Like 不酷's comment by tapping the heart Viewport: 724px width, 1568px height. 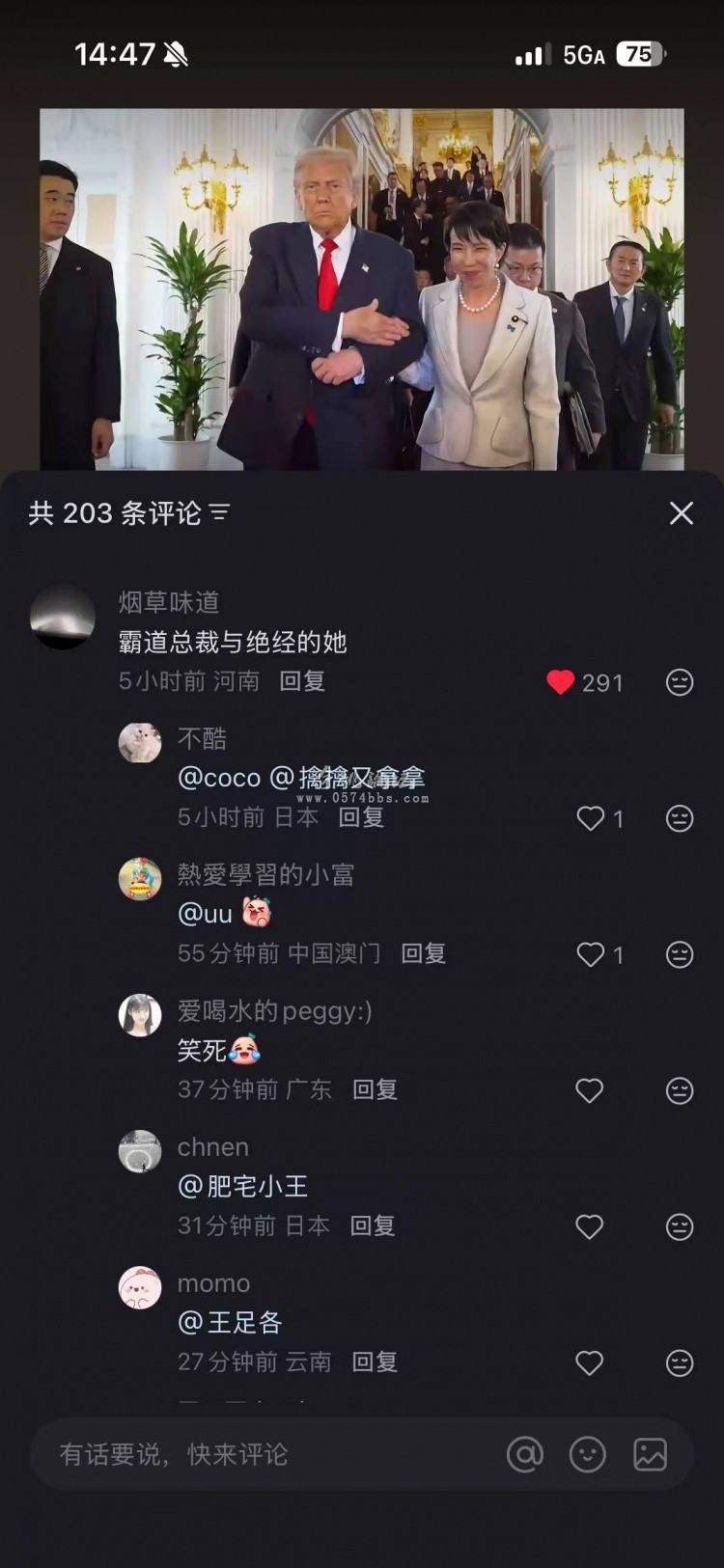click(x=590, y=819)
